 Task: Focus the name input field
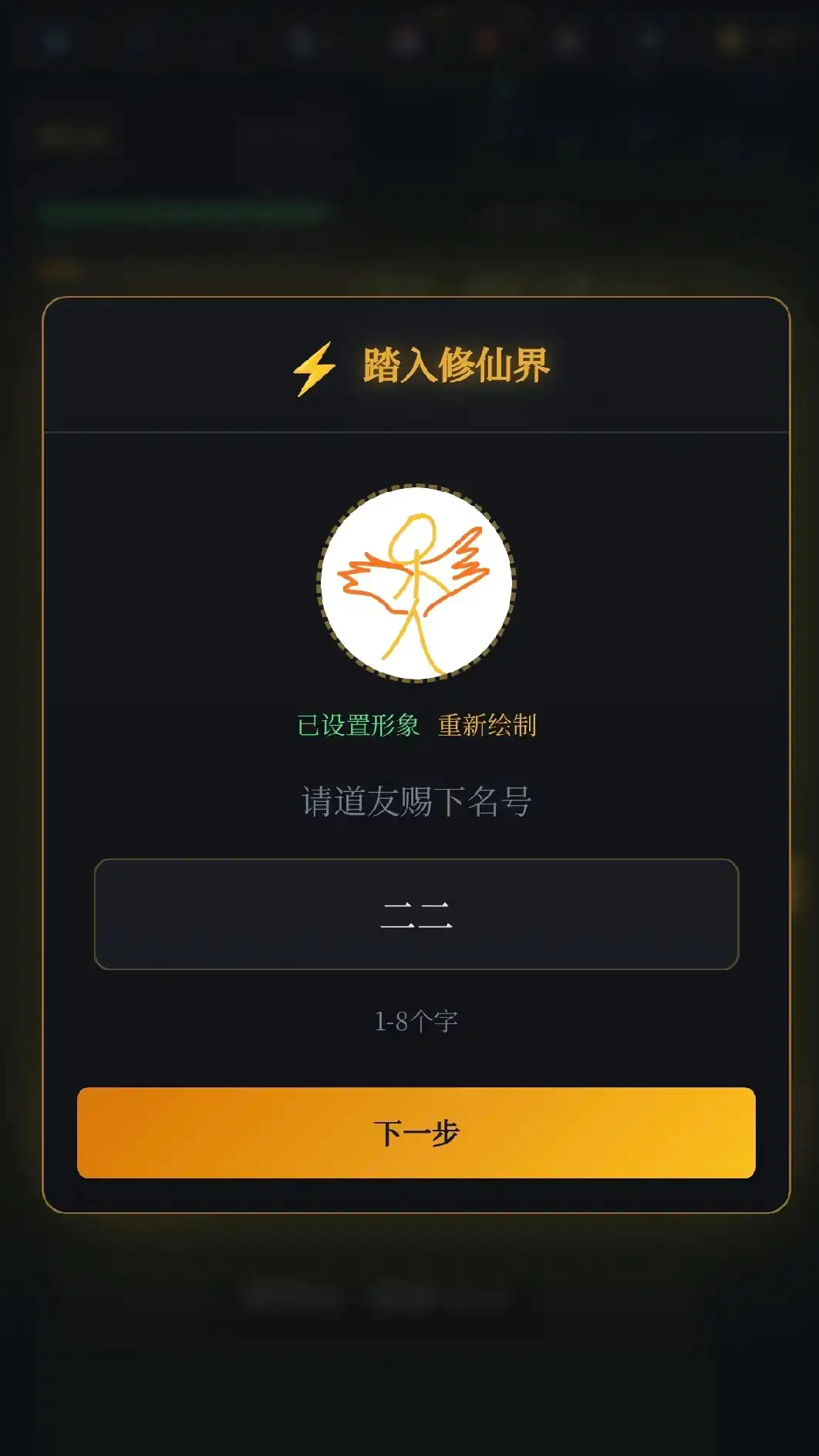tap(416, 914)
